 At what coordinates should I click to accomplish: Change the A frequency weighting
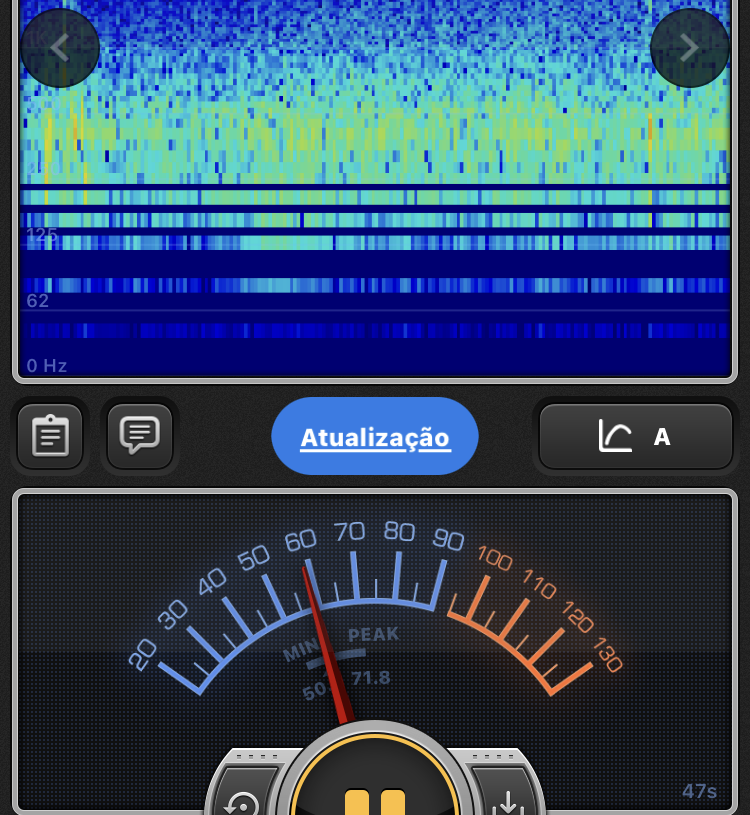pyautogui.click(x=635, y=437)
